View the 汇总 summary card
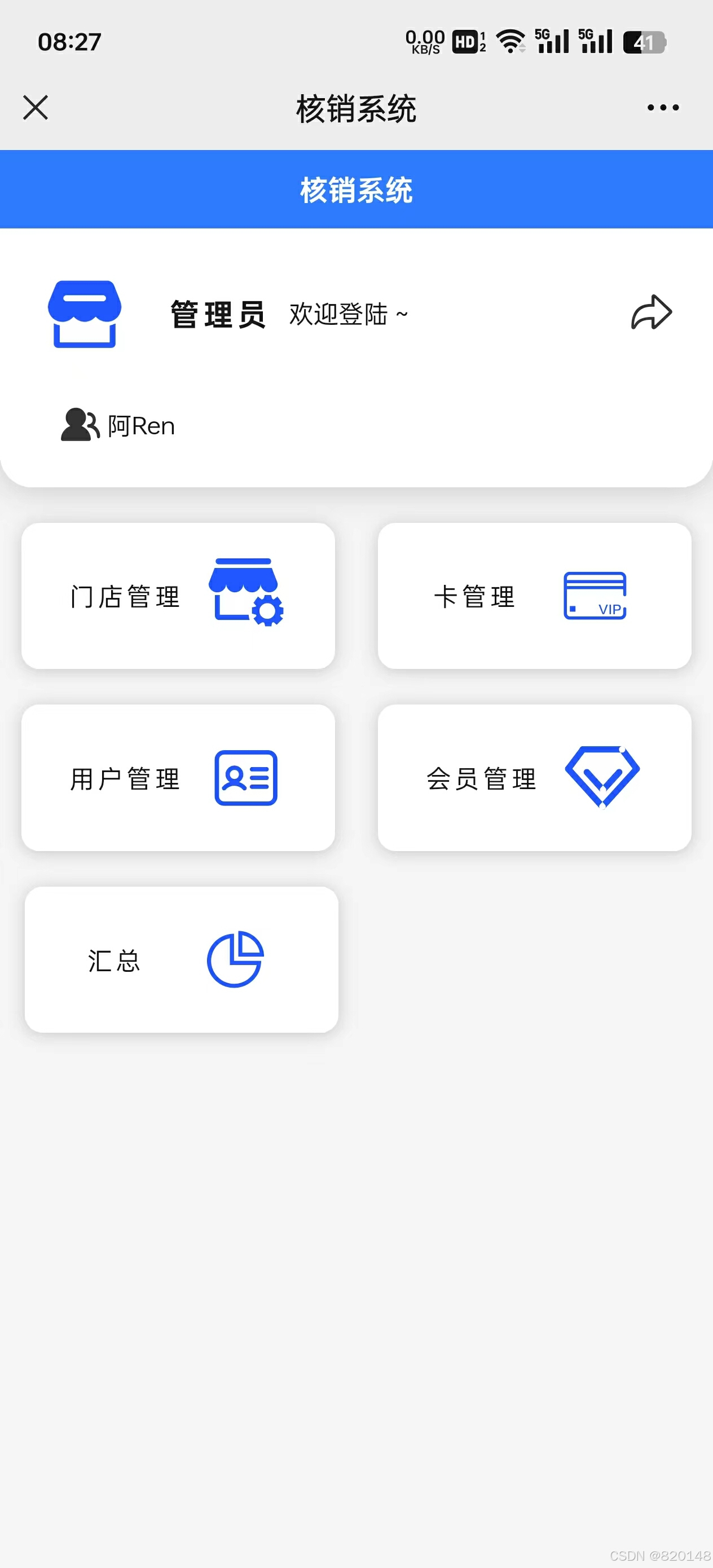Screen dimensions: 713x1568 click(181, 959)
